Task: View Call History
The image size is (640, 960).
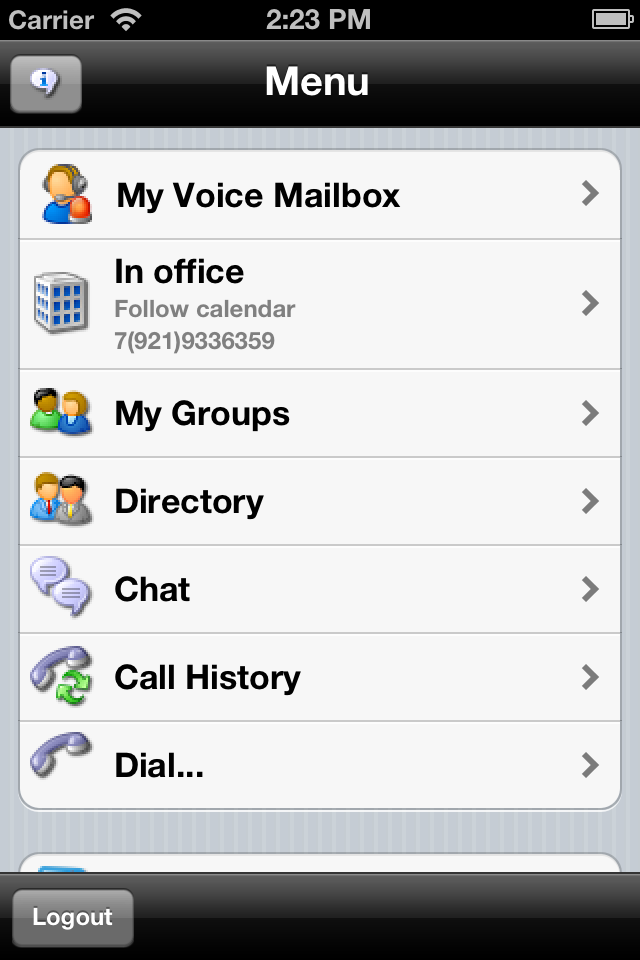Action: (320, 677)
